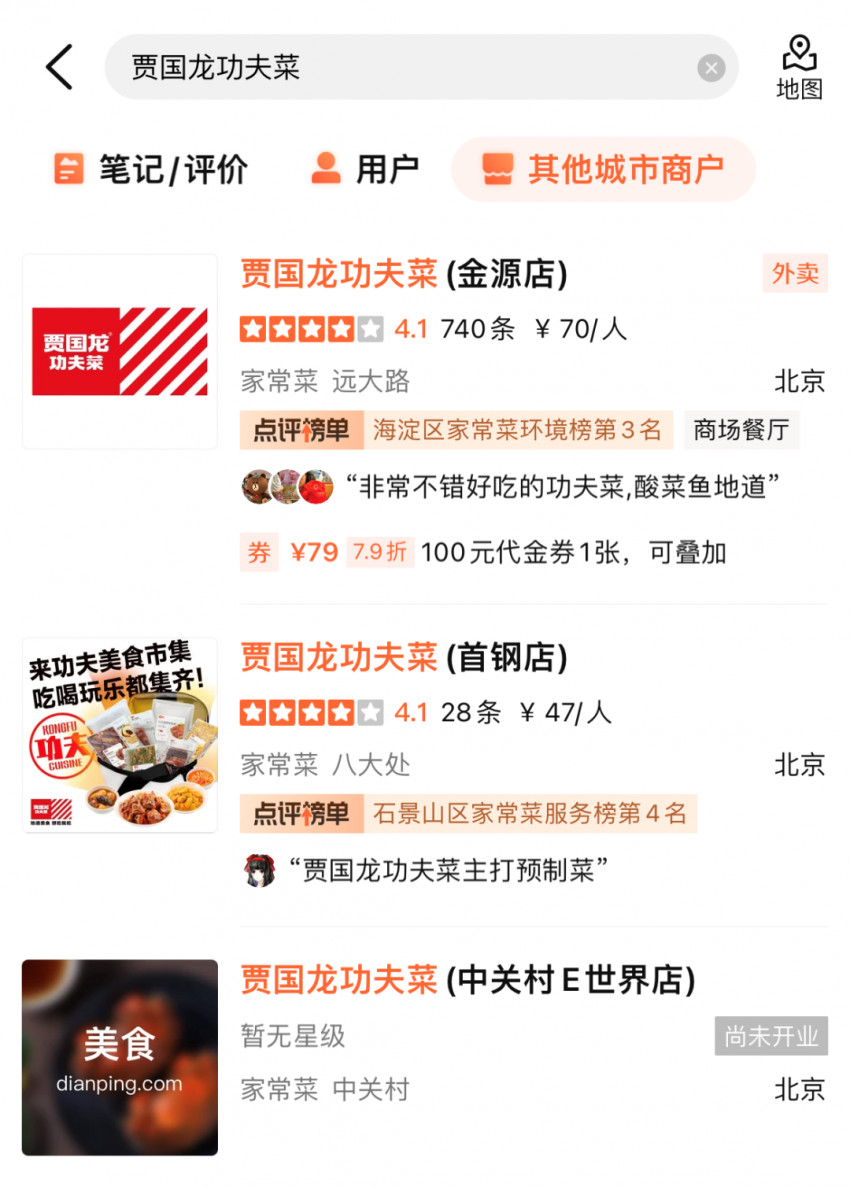Tap the 尚未开业 status label
850x1187 pixels.
pos(770,1036)
